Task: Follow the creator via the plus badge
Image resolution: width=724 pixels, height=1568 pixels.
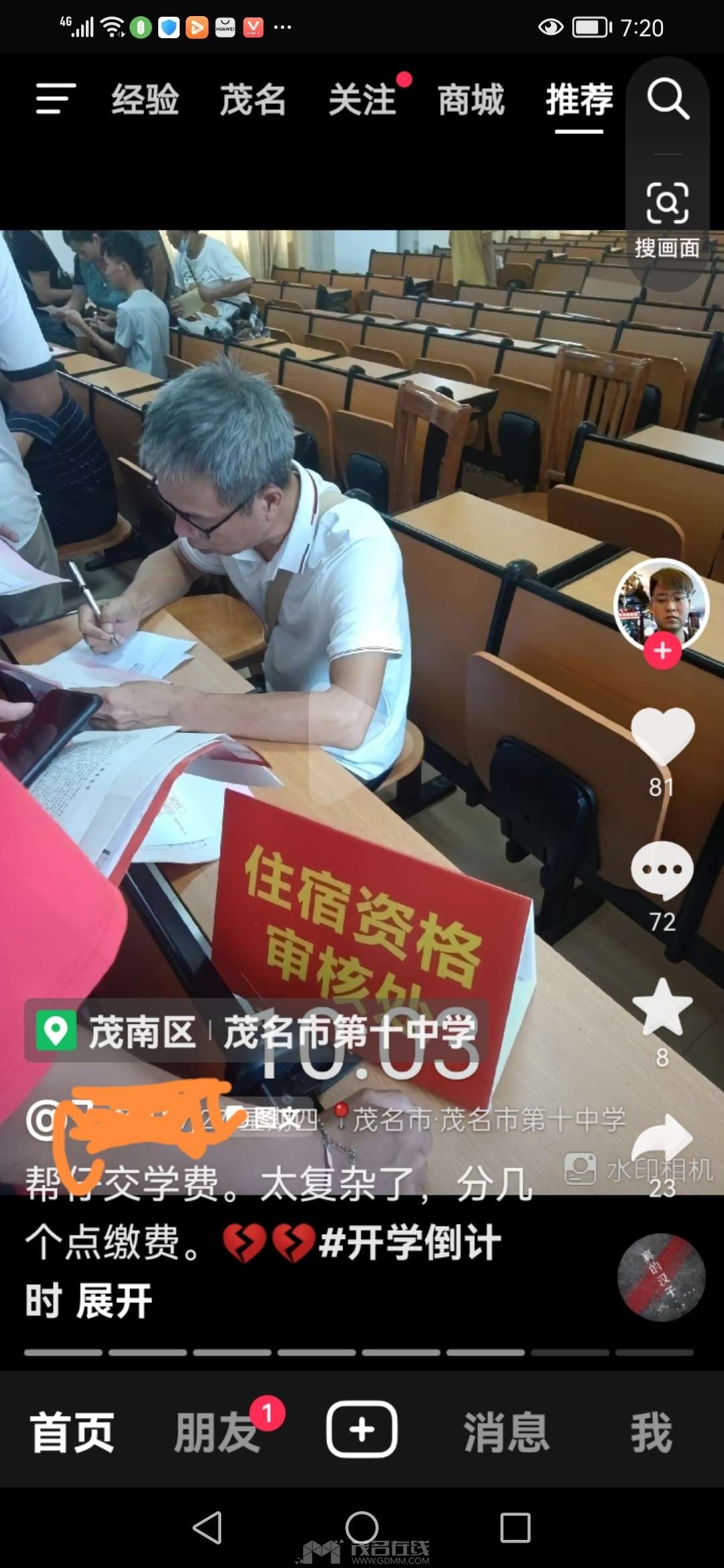Action: (662, 651)
